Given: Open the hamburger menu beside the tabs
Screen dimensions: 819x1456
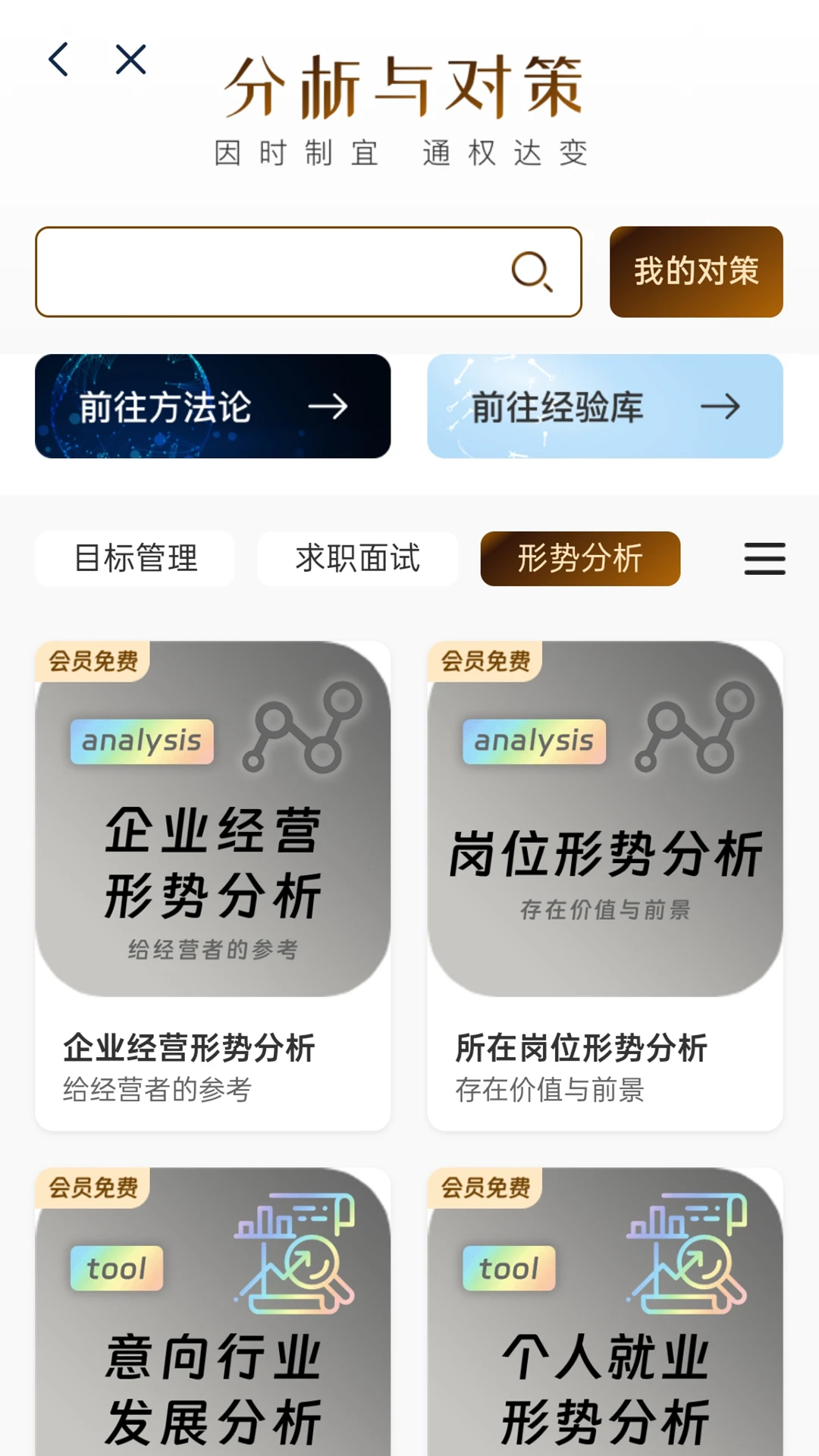Looking at the screenshot, I should point(764,558).
